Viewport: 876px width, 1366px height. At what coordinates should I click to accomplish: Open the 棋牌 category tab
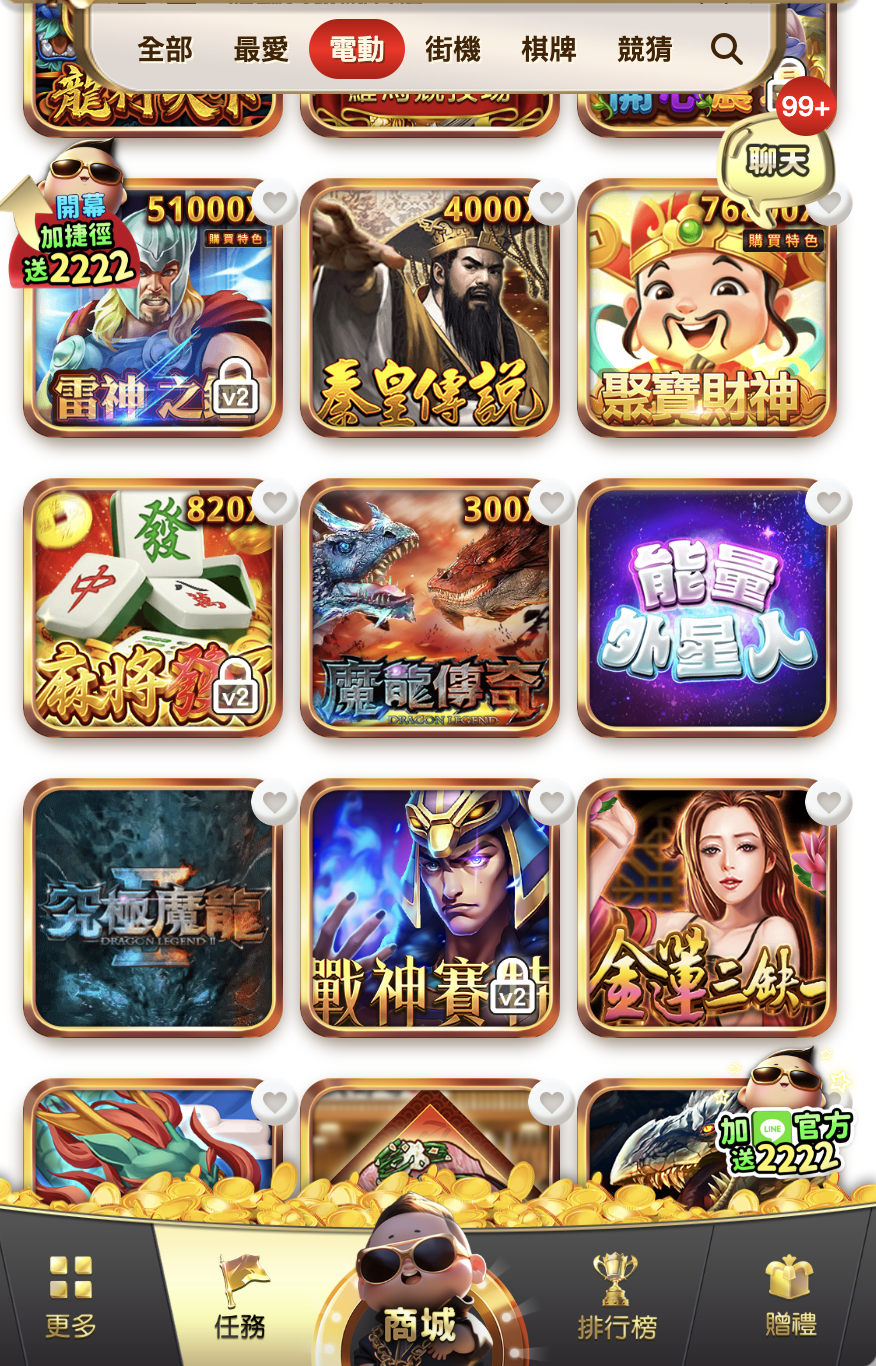pyautogui.click(x=549, y=49)
